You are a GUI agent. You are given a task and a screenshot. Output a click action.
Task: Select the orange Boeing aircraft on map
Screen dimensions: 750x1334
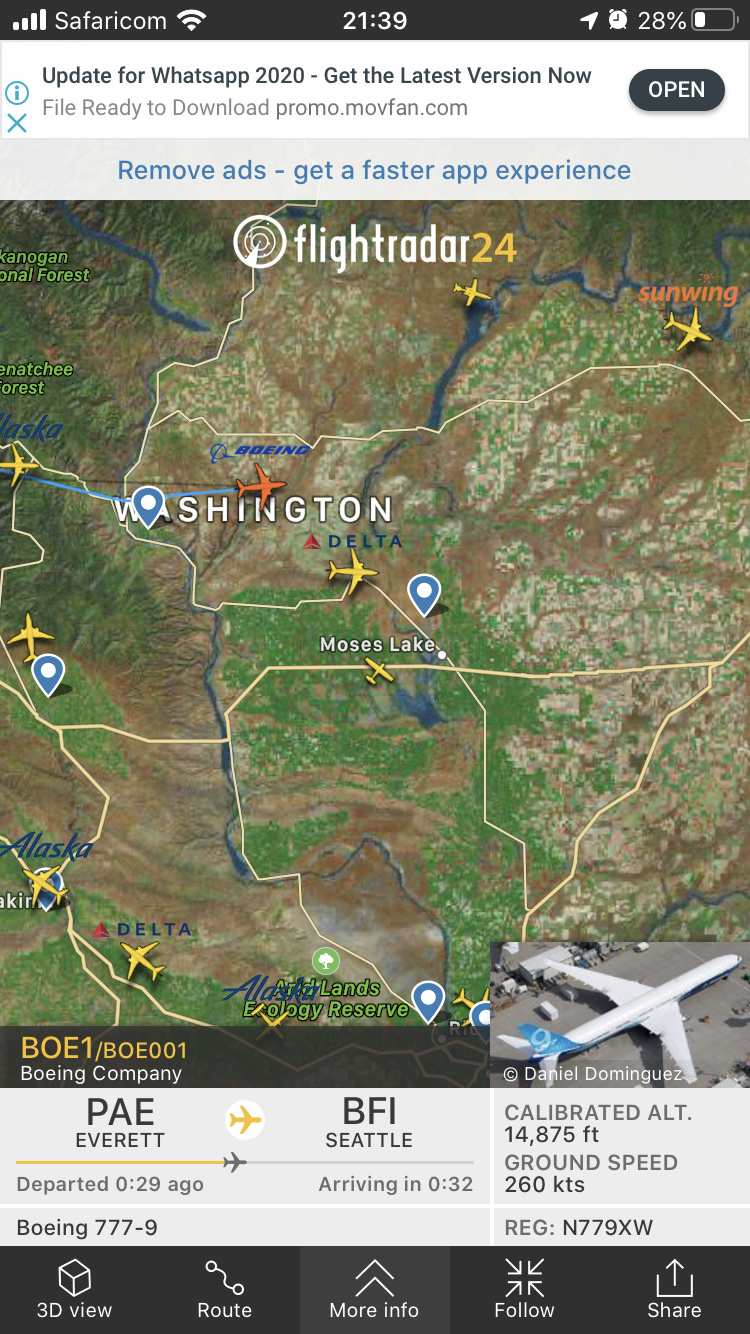point(260,486)
